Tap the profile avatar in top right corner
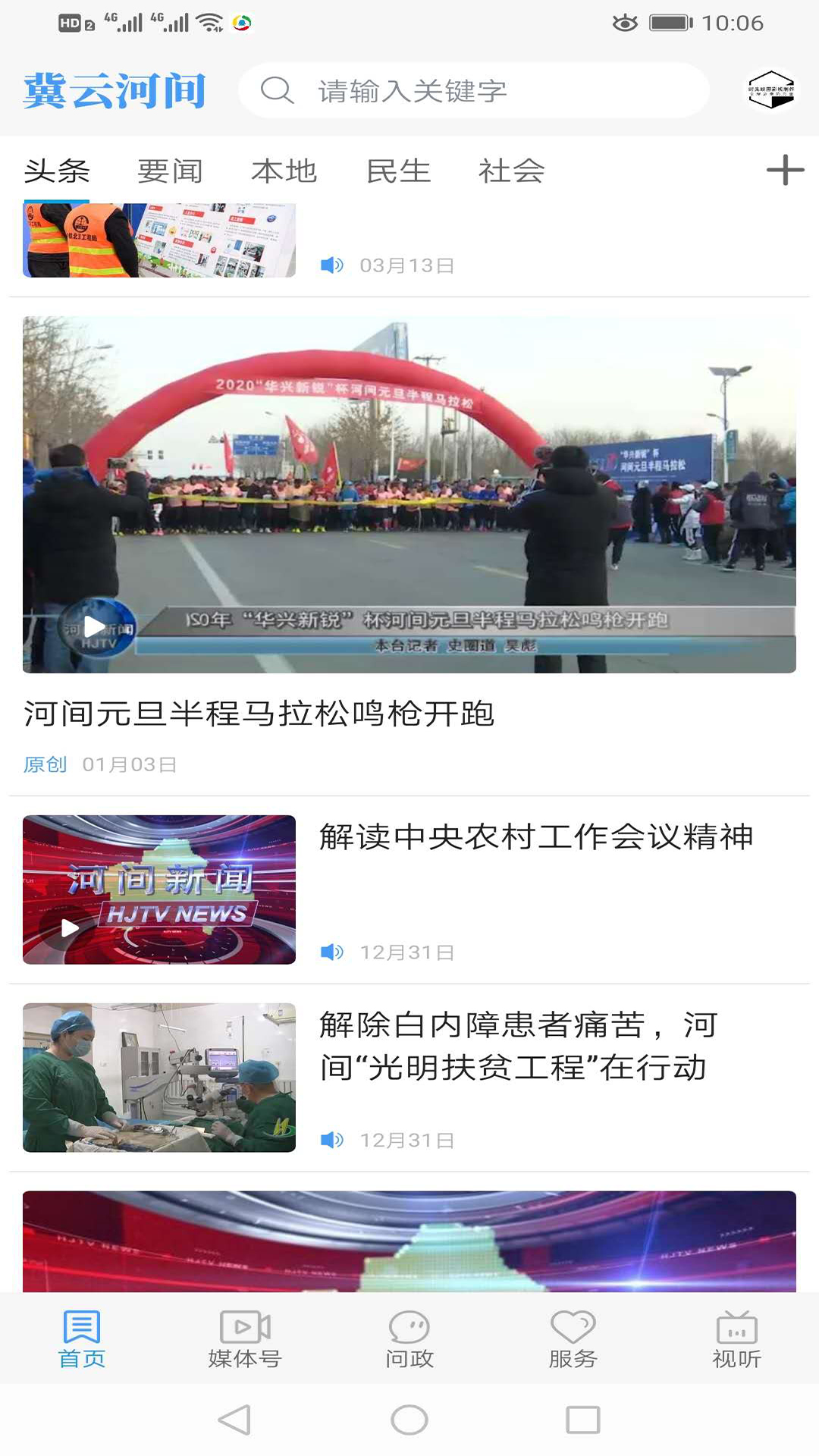Screen dimensions: 819x1456 (771, 91)
